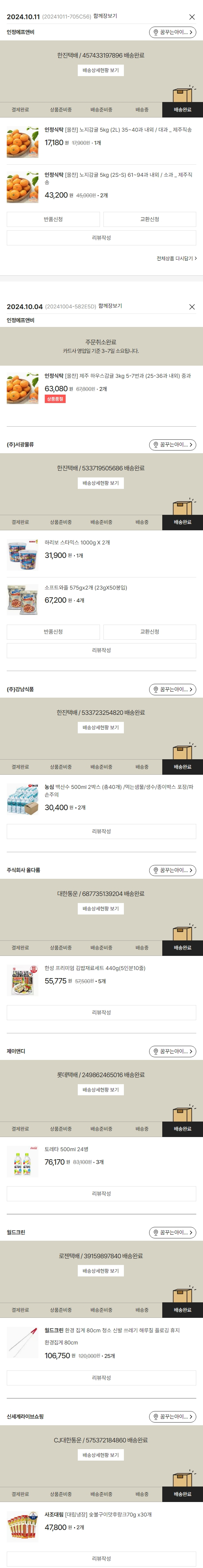The image size is (203, 1568).
Task: View delivery details for 한진택배 533719505686
Action: [101, 483]
